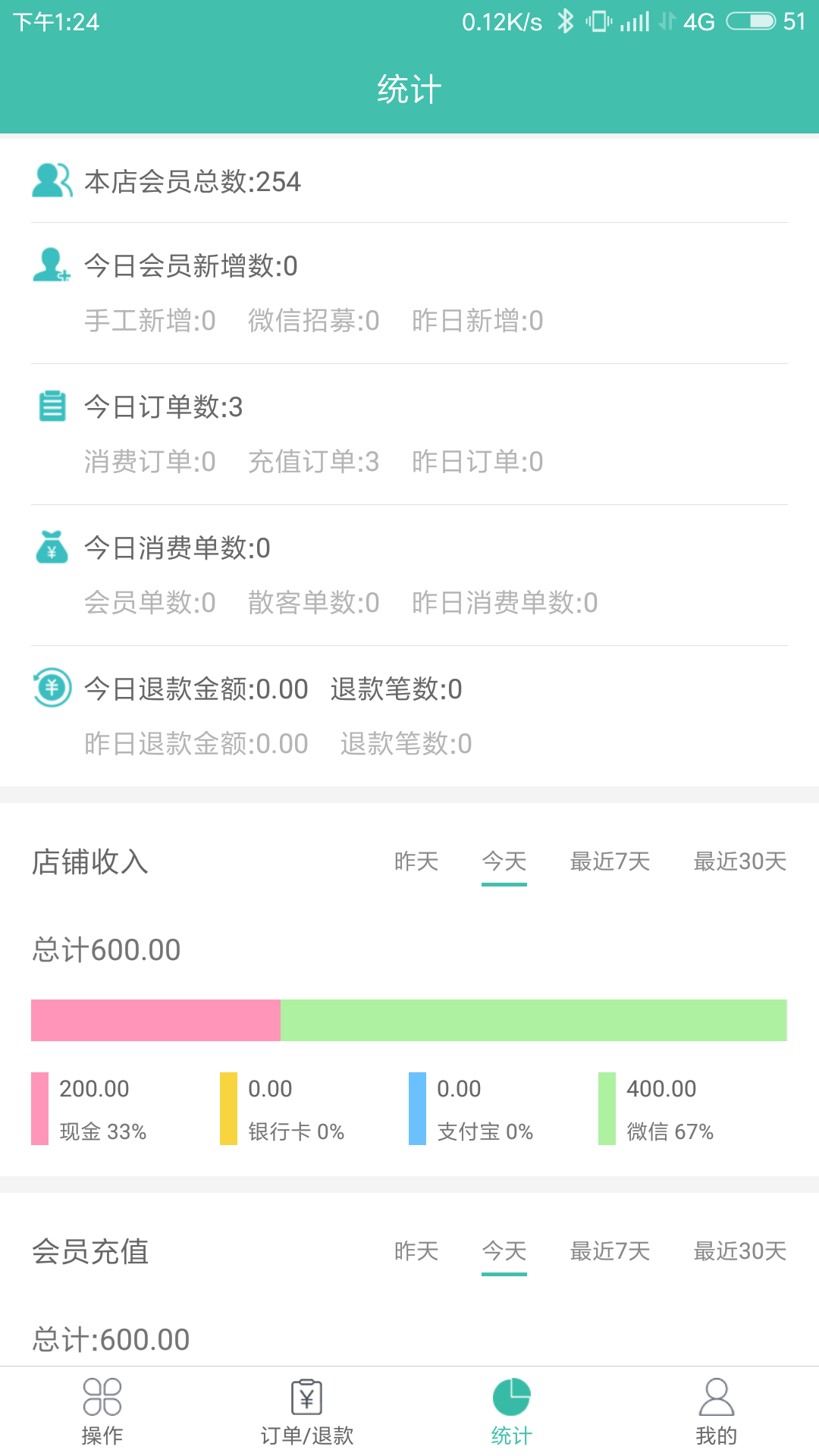Click the order clipboard icon beside 今日订单数

50,407
